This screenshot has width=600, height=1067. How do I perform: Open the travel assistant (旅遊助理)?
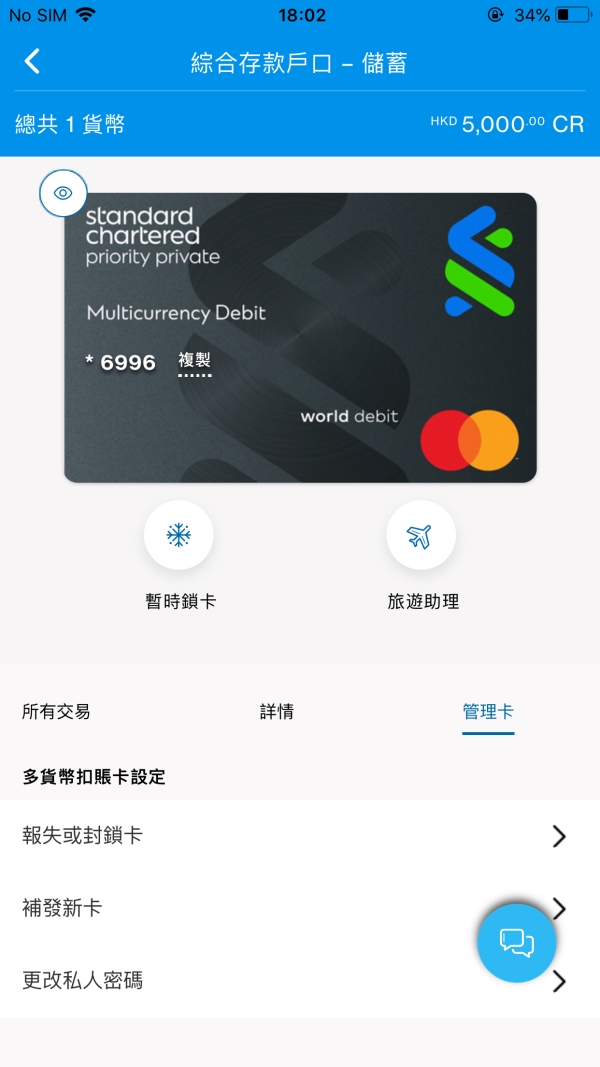click(x=421, y=535)
